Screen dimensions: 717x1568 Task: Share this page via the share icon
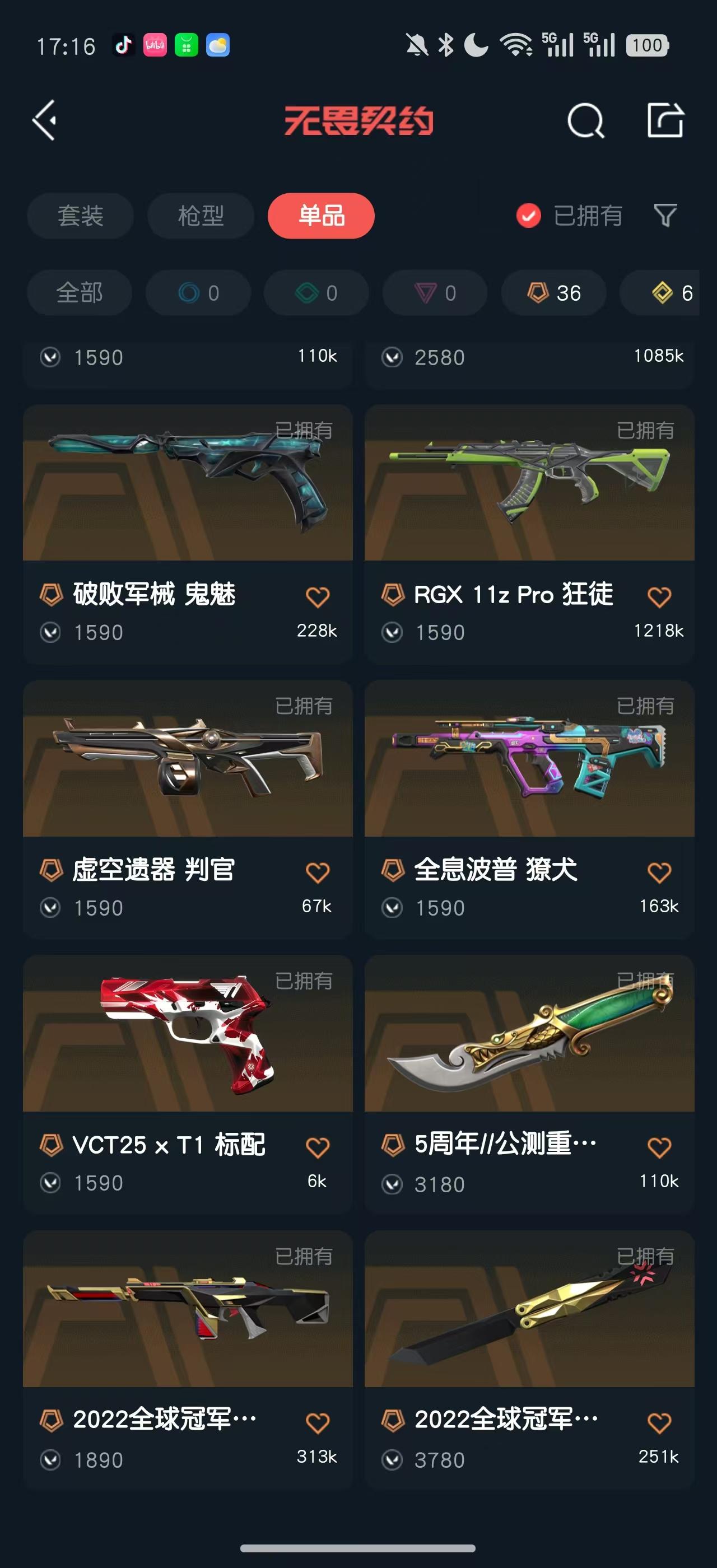point(665,120)
